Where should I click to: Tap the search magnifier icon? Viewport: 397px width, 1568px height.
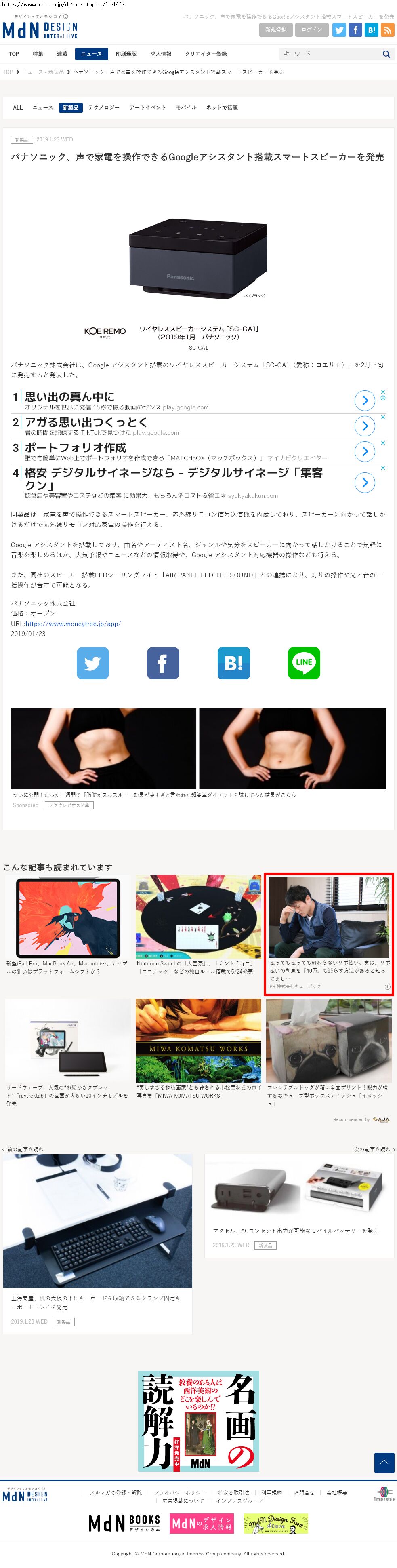pos(385,54)
